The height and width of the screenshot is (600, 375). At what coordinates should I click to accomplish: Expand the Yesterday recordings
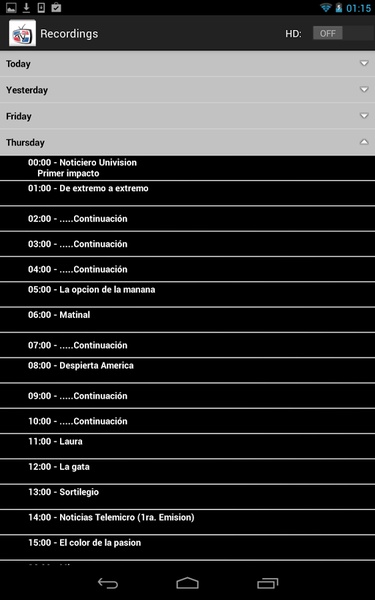(x=188, y=90)
